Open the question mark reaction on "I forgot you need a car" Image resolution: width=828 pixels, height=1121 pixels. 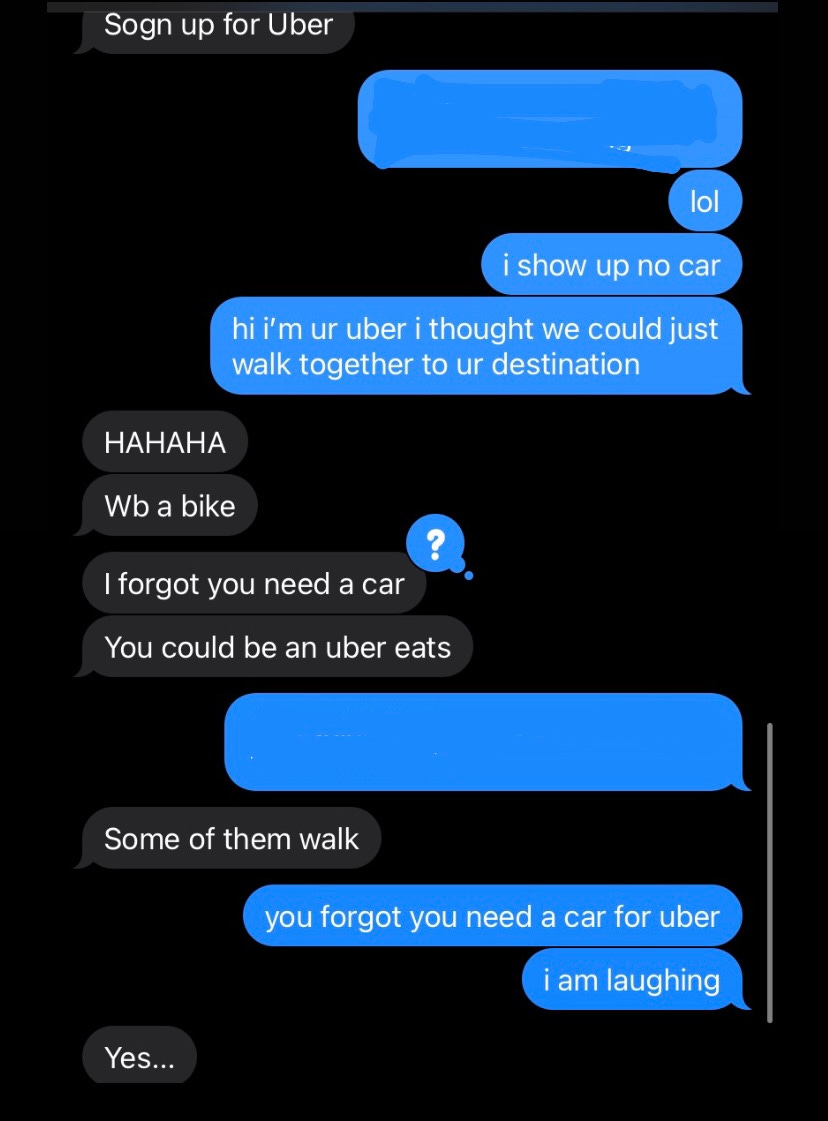coord(435,546)
